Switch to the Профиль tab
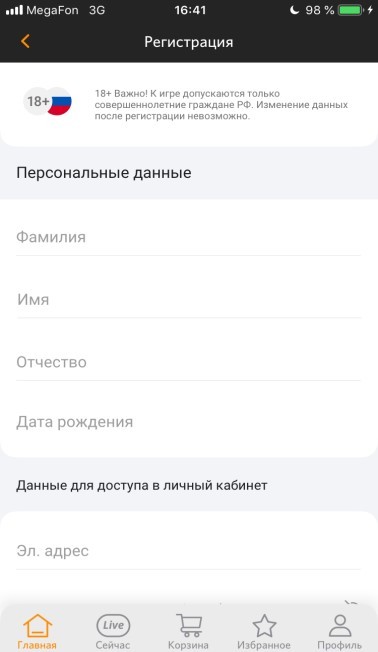Viewport: 378px width, 652px height. 340,632
